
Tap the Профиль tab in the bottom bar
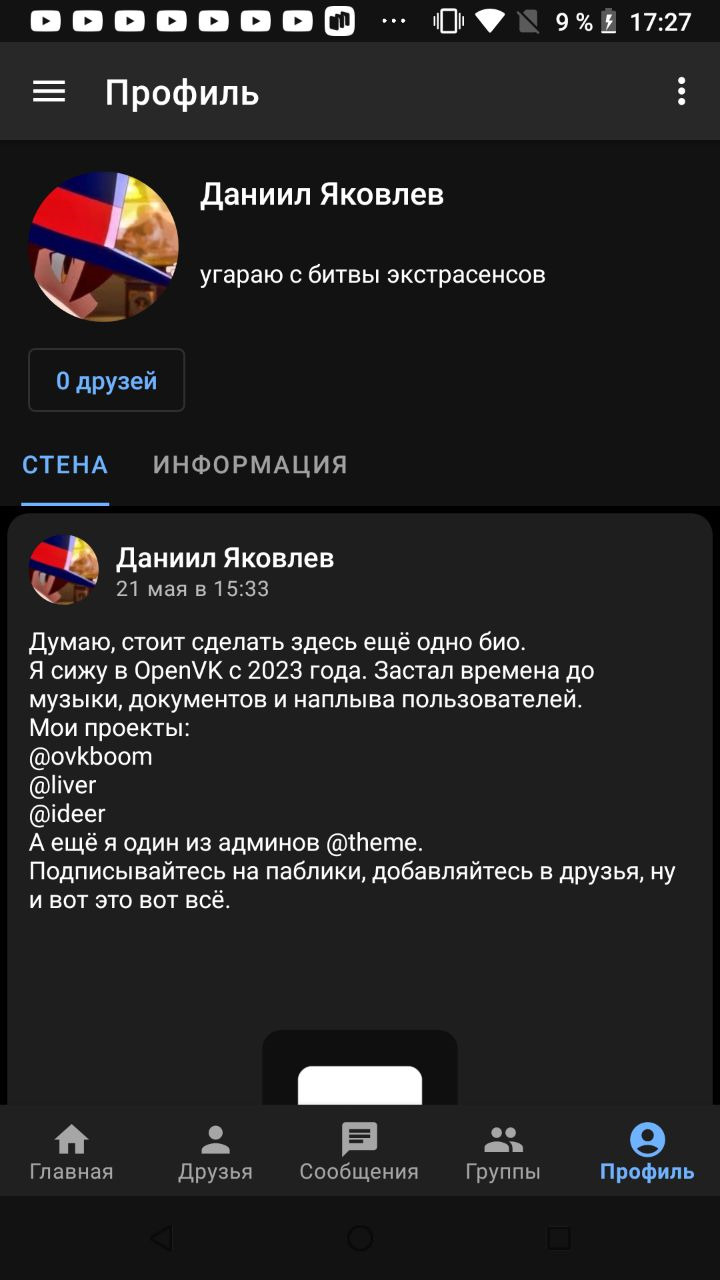[647, 1152]
